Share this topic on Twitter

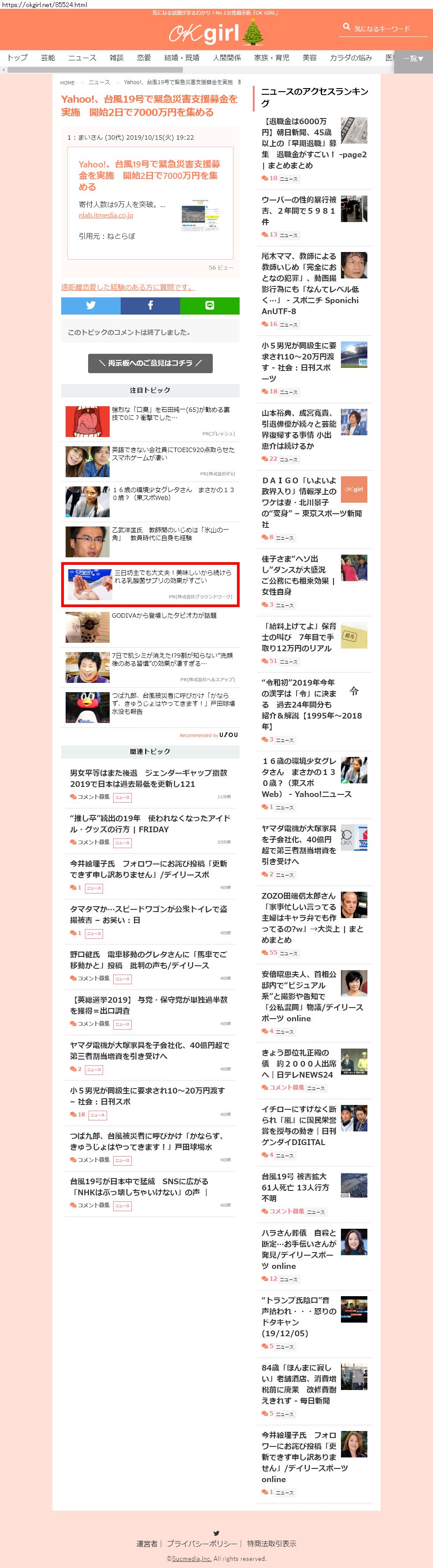(91, 306)
